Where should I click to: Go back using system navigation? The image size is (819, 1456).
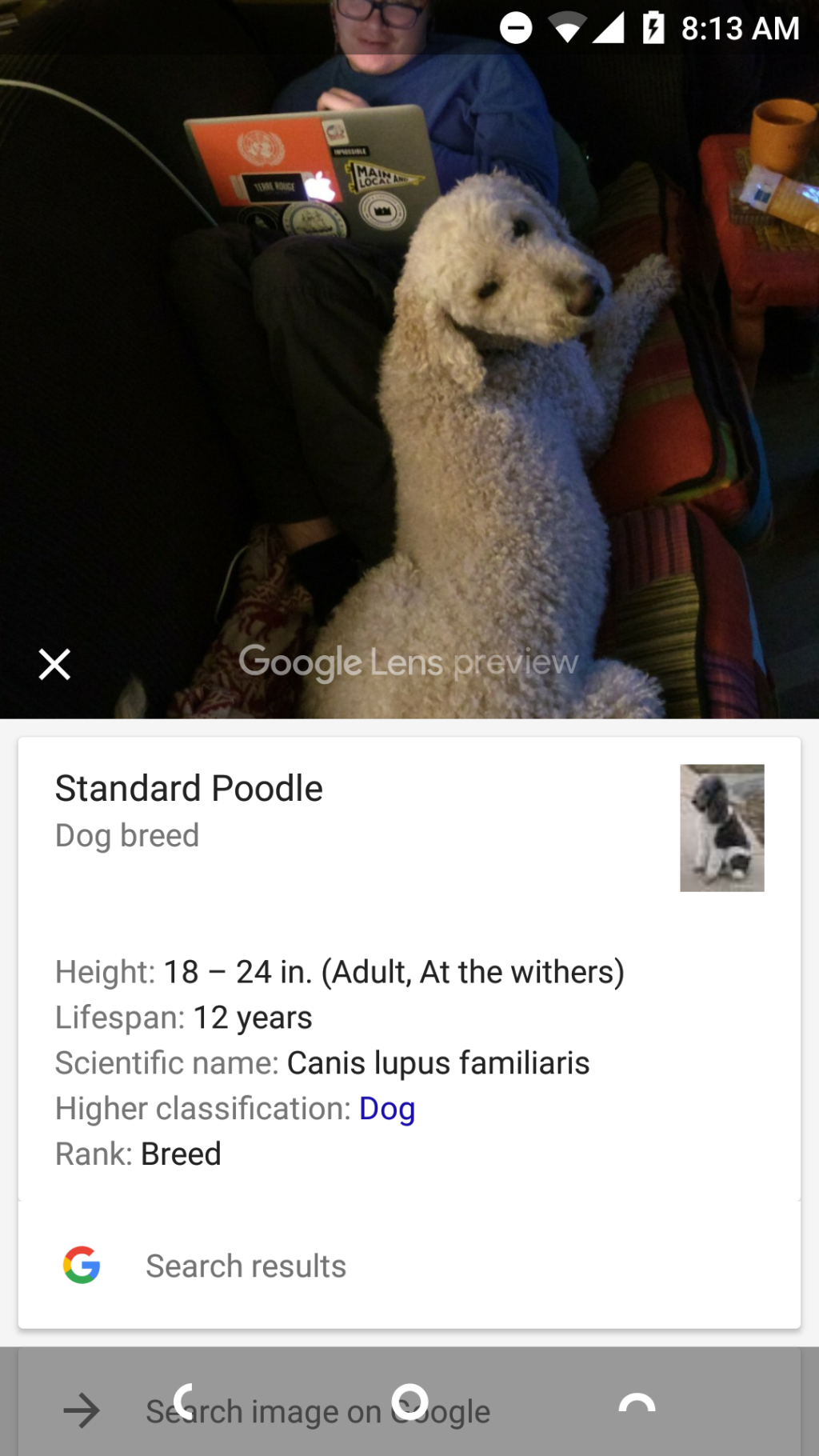tap(184, 1402)
